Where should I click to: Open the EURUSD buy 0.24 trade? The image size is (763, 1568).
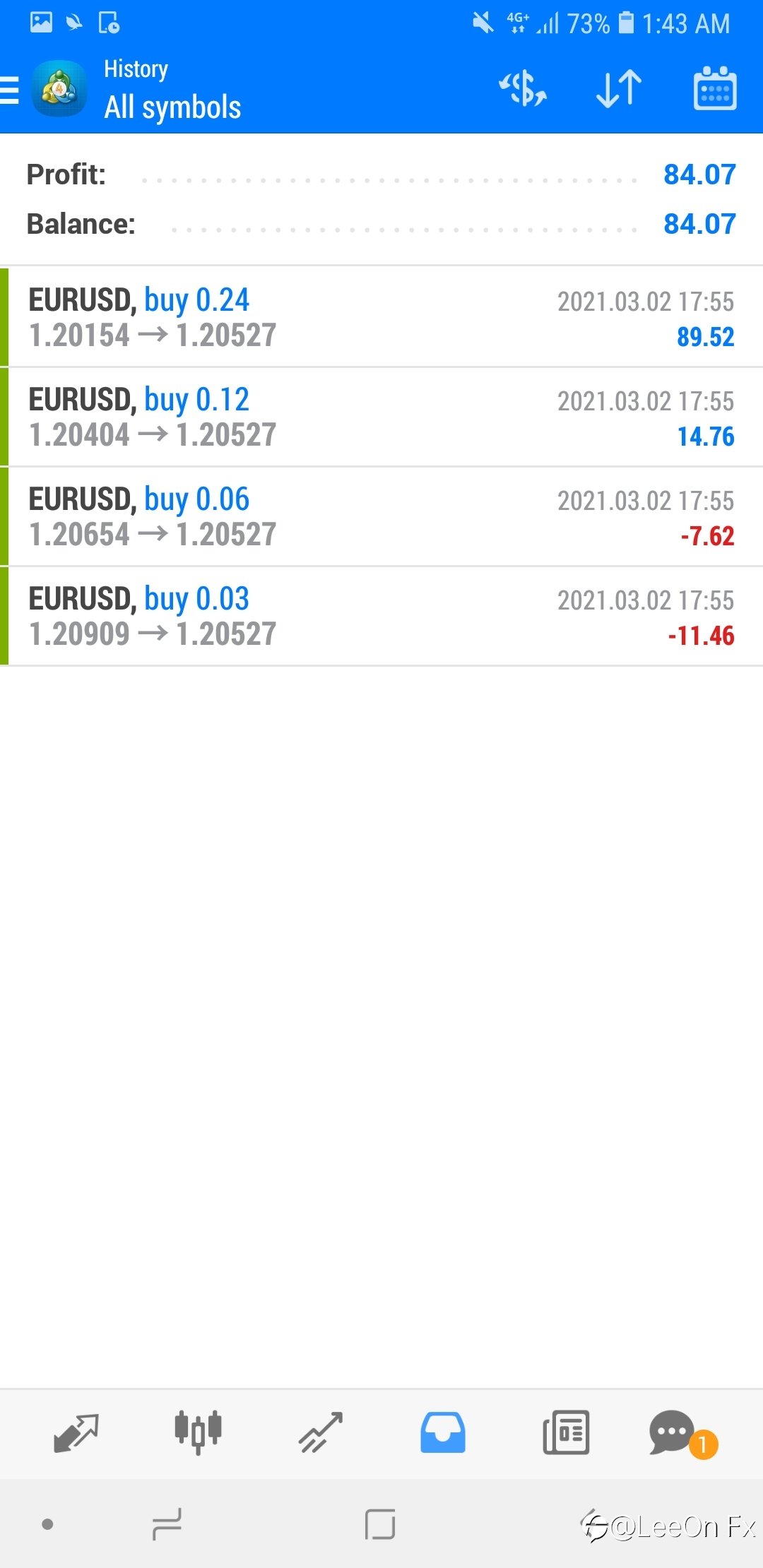pos(381,317)
